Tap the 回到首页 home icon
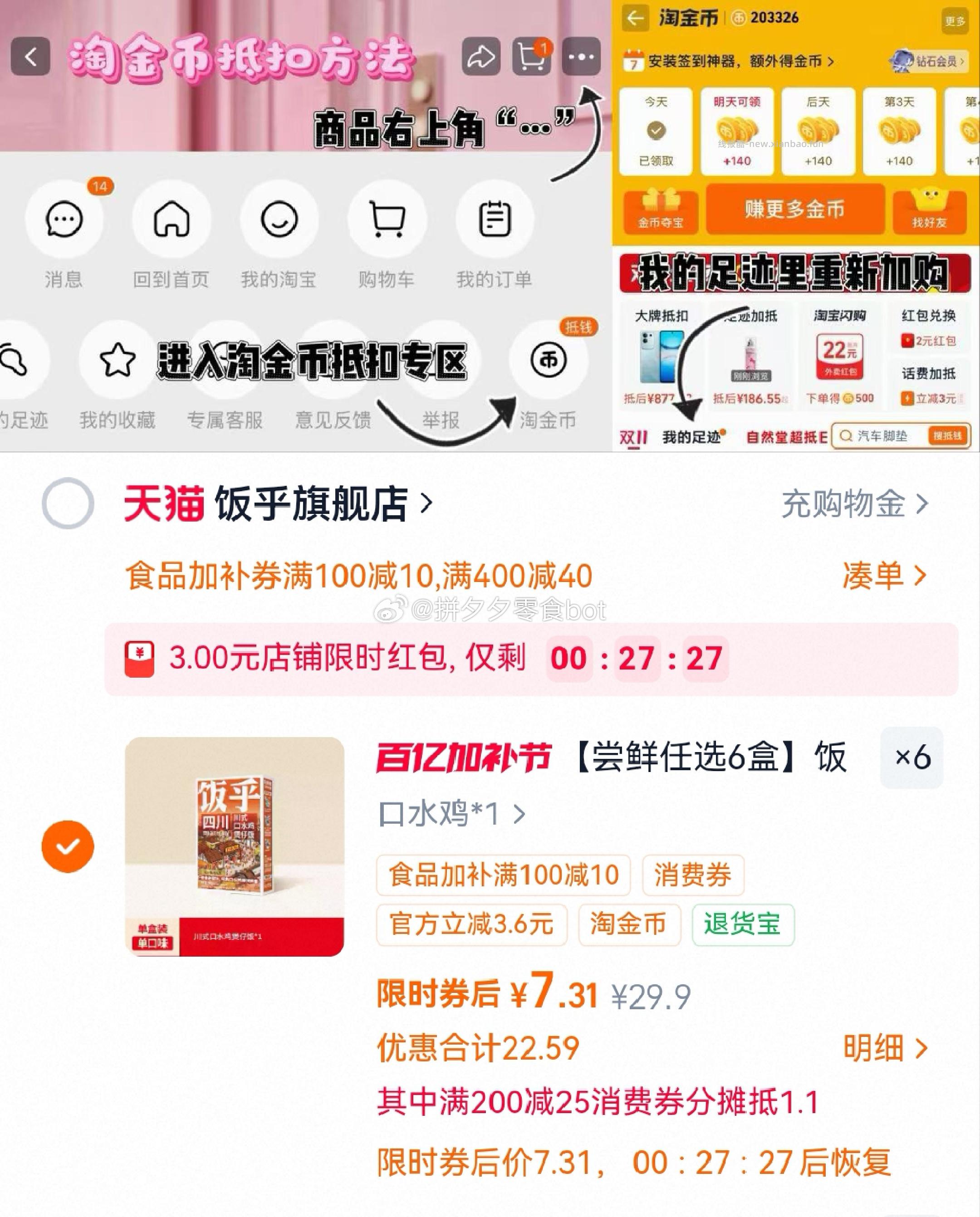Image resolution: width=980 pixels, height=1217 pixels. tap(172, 220)
